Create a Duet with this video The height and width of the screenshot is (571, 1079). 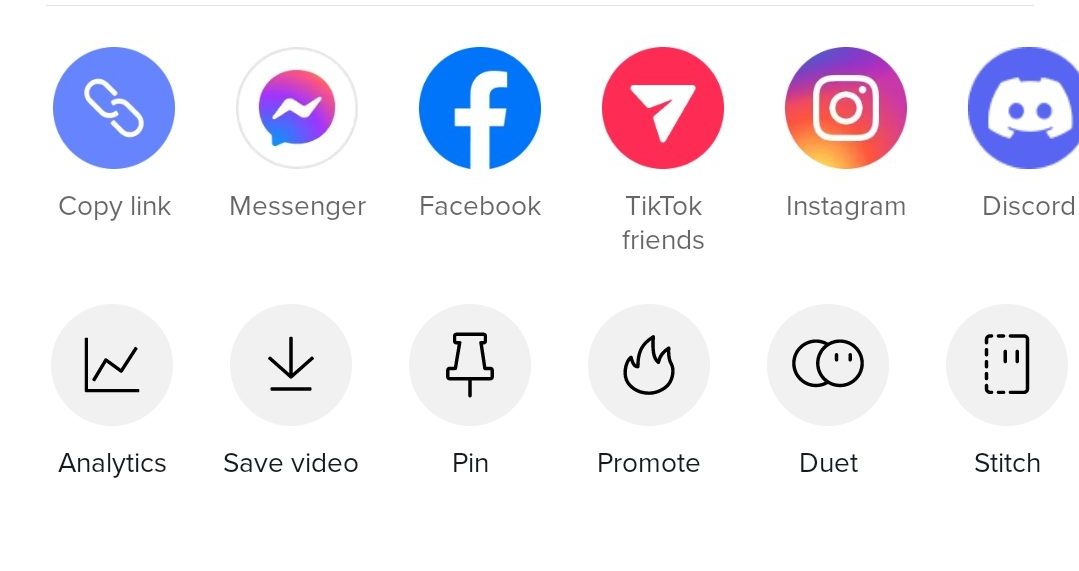point(828,365)
